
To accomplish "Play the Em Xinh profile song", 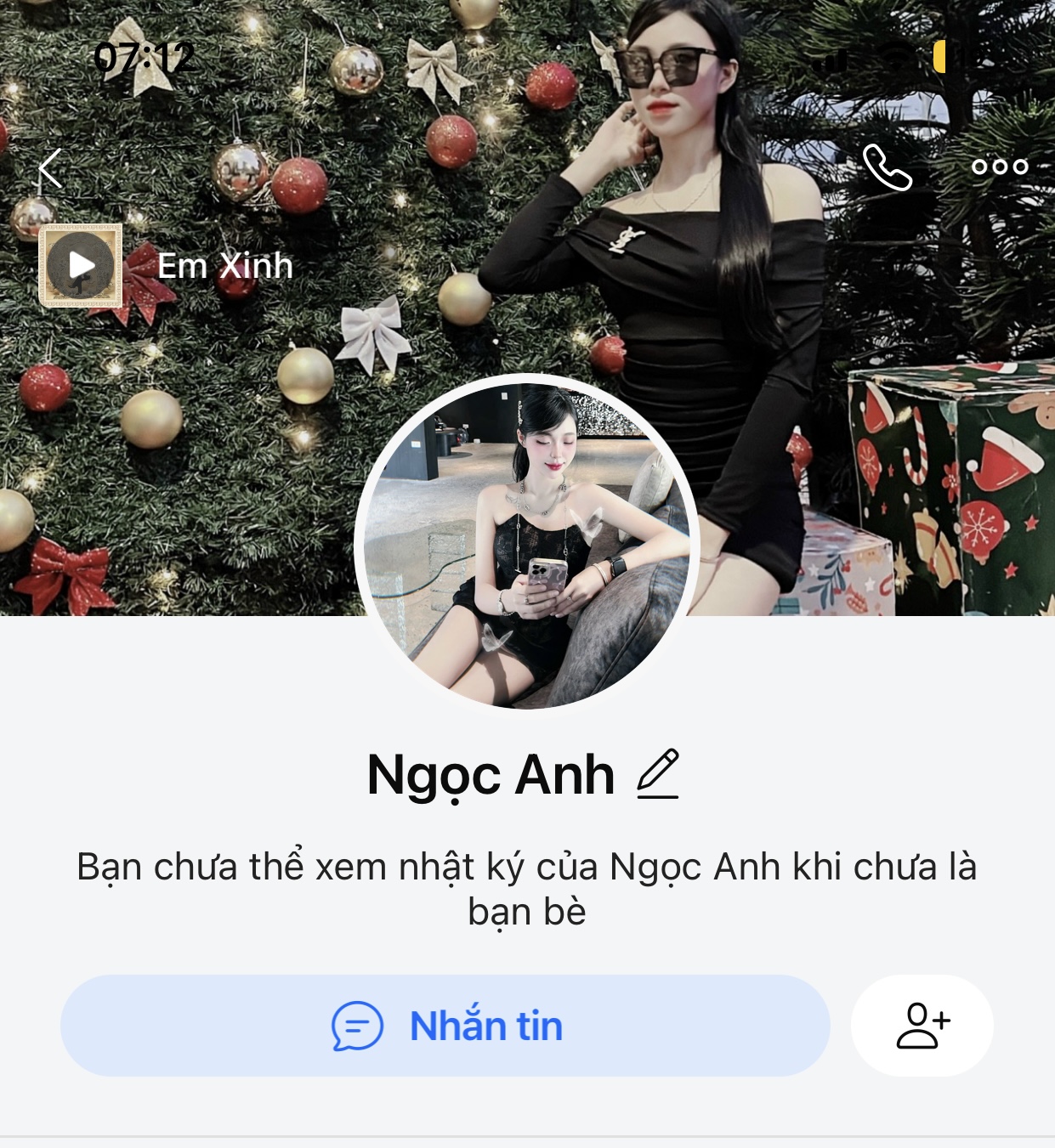I will [82, 265].
